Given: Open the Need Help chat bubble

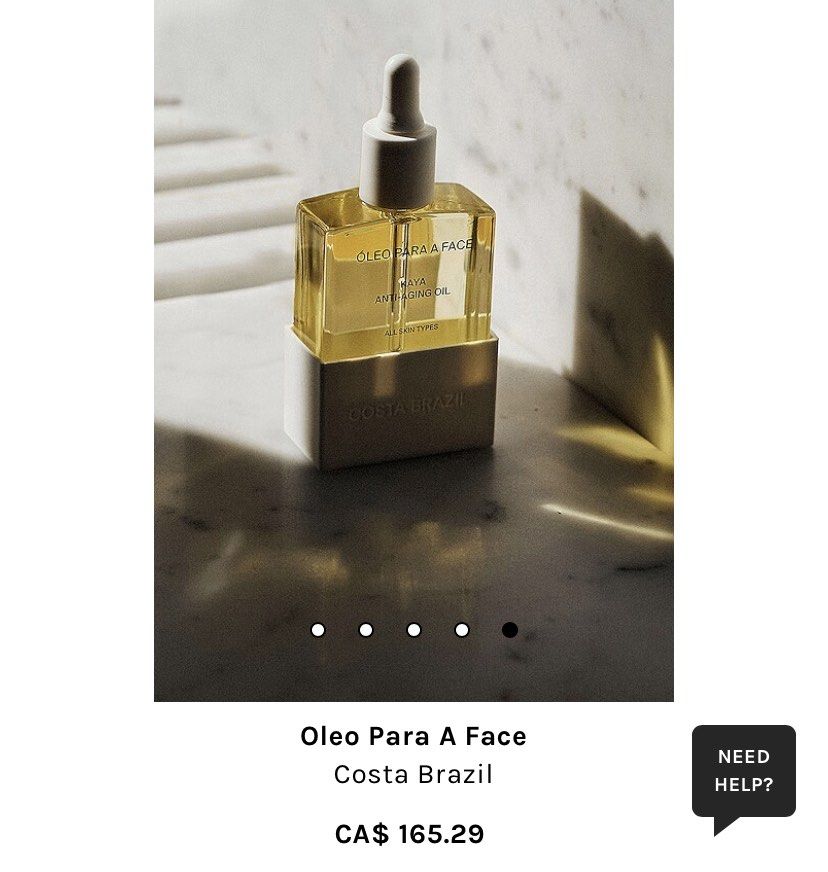Looking at the screenshot, I should click(x=743, y=771).
